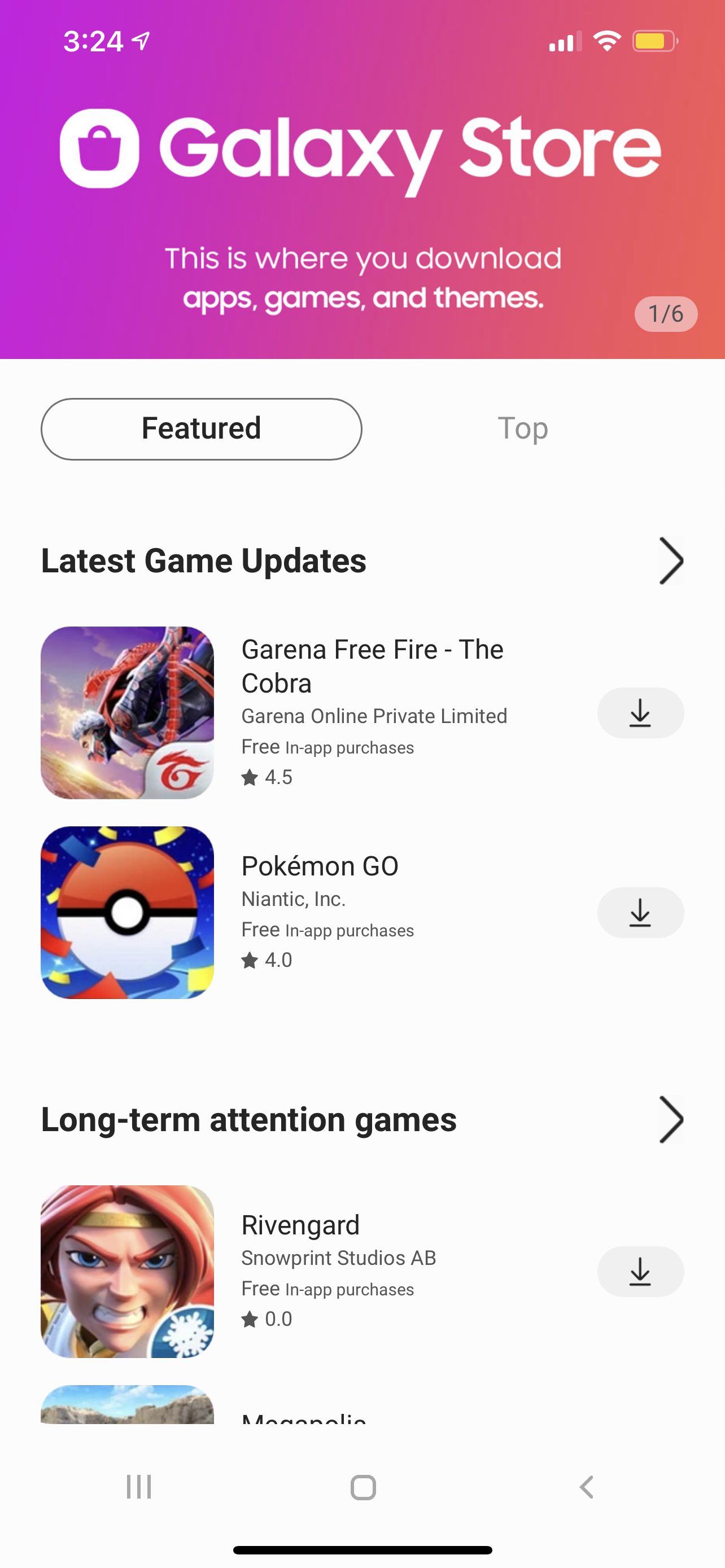The image size is (725, 1568).
Task: Open recent apps from the navigation bar
Action: [x=139, y=1487]
